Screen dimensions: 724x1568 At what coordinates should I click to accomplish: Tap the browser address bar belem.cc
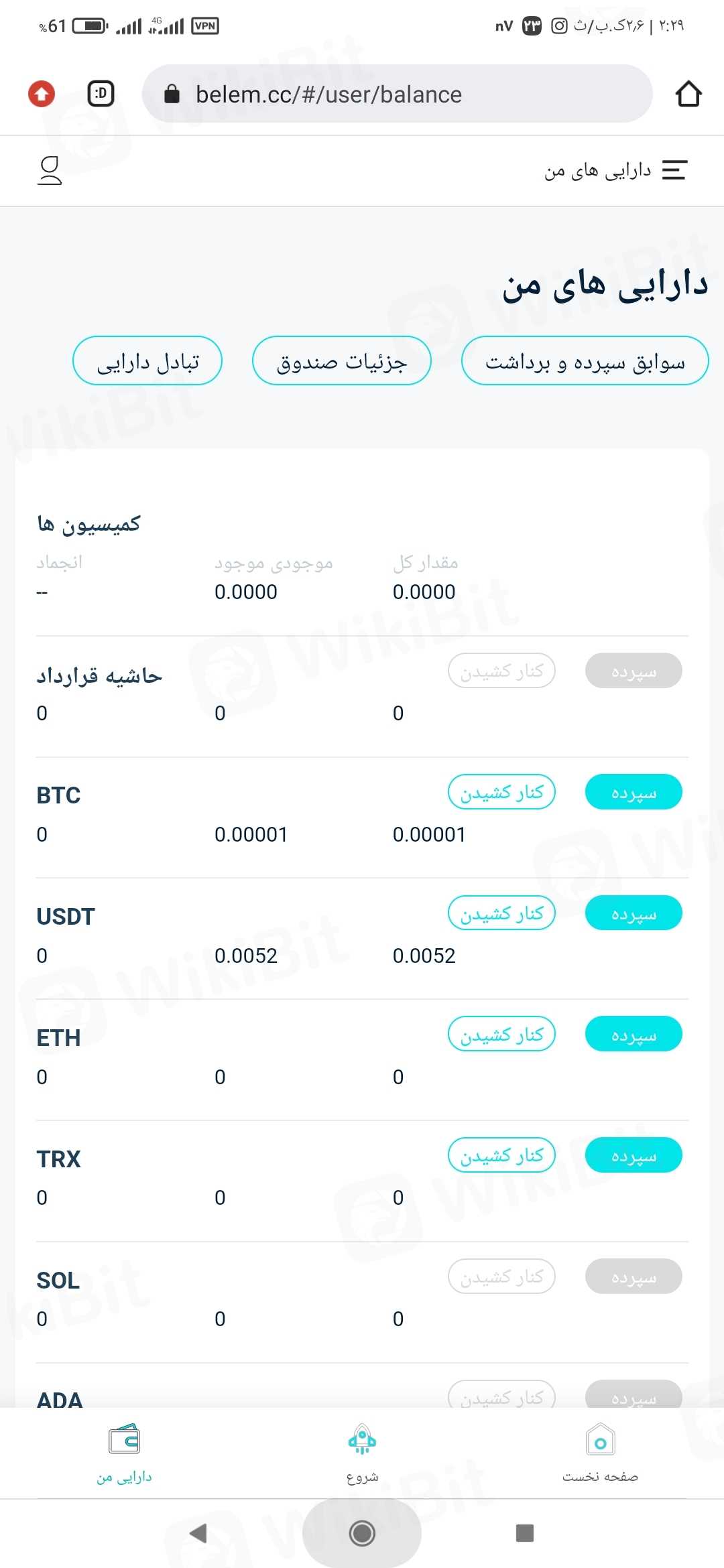tap(397, 94)
